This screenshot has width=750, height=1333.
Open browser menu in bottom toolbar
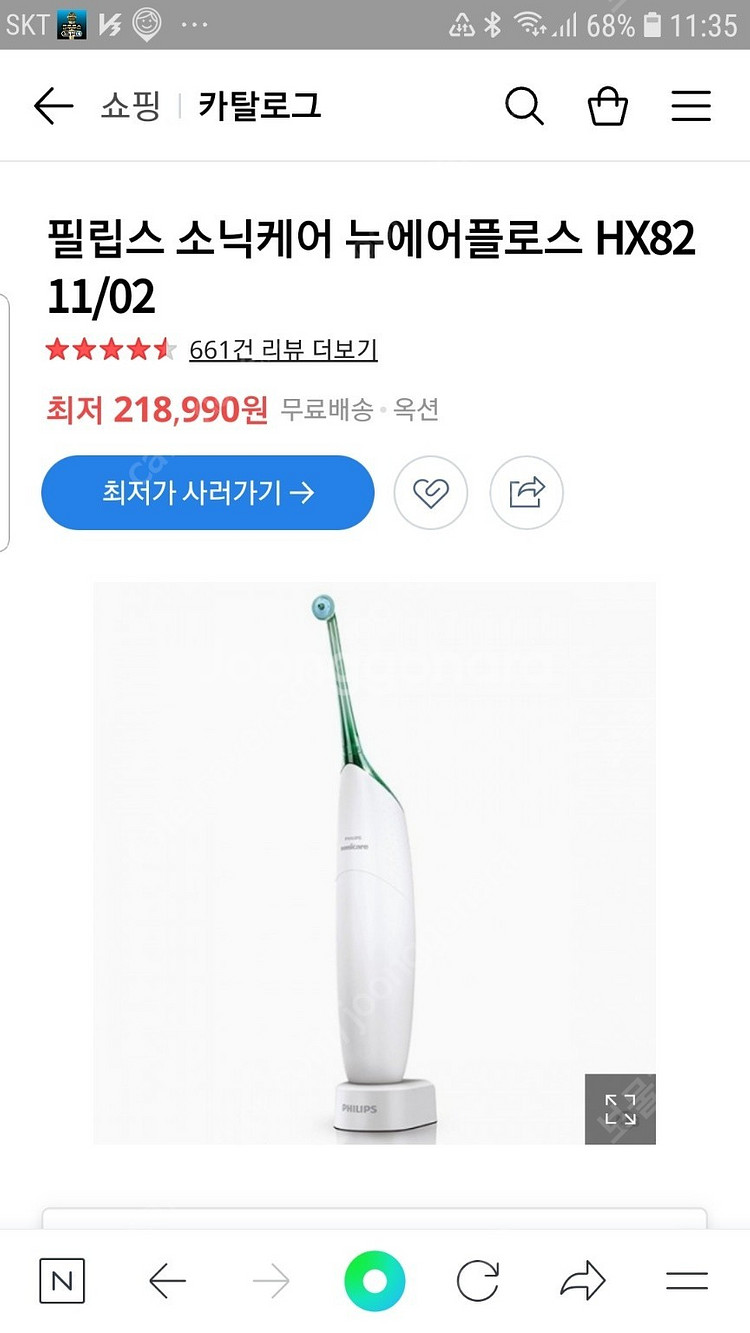pyautogui.click(x=687, y=1281)
